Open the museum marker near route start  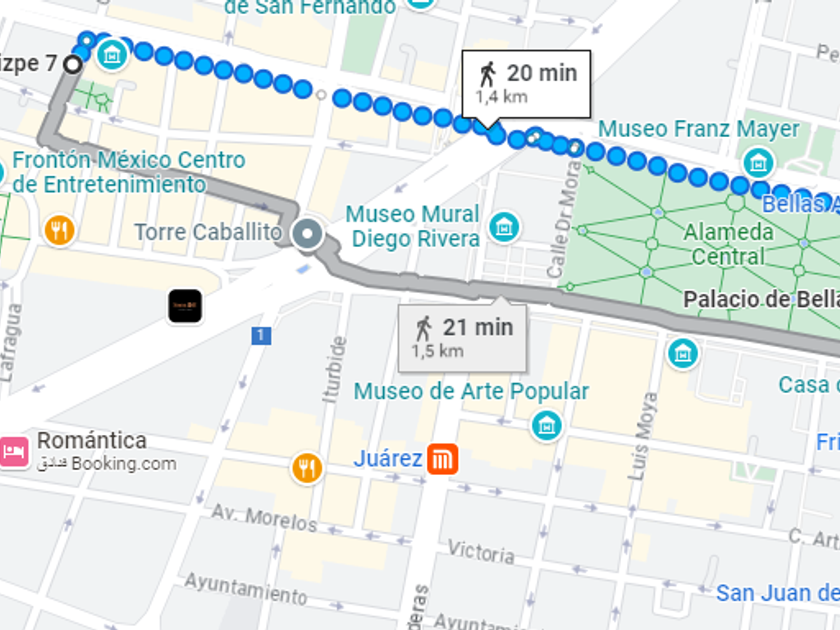112,54
